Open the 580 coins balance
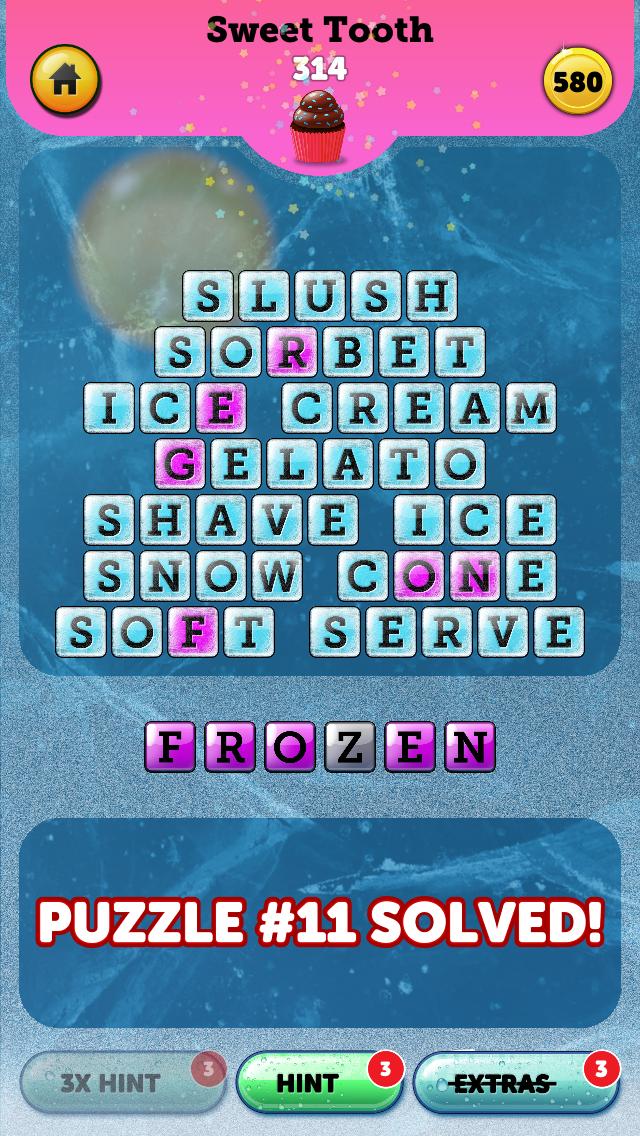640x1136 pixels. [577, 80]
